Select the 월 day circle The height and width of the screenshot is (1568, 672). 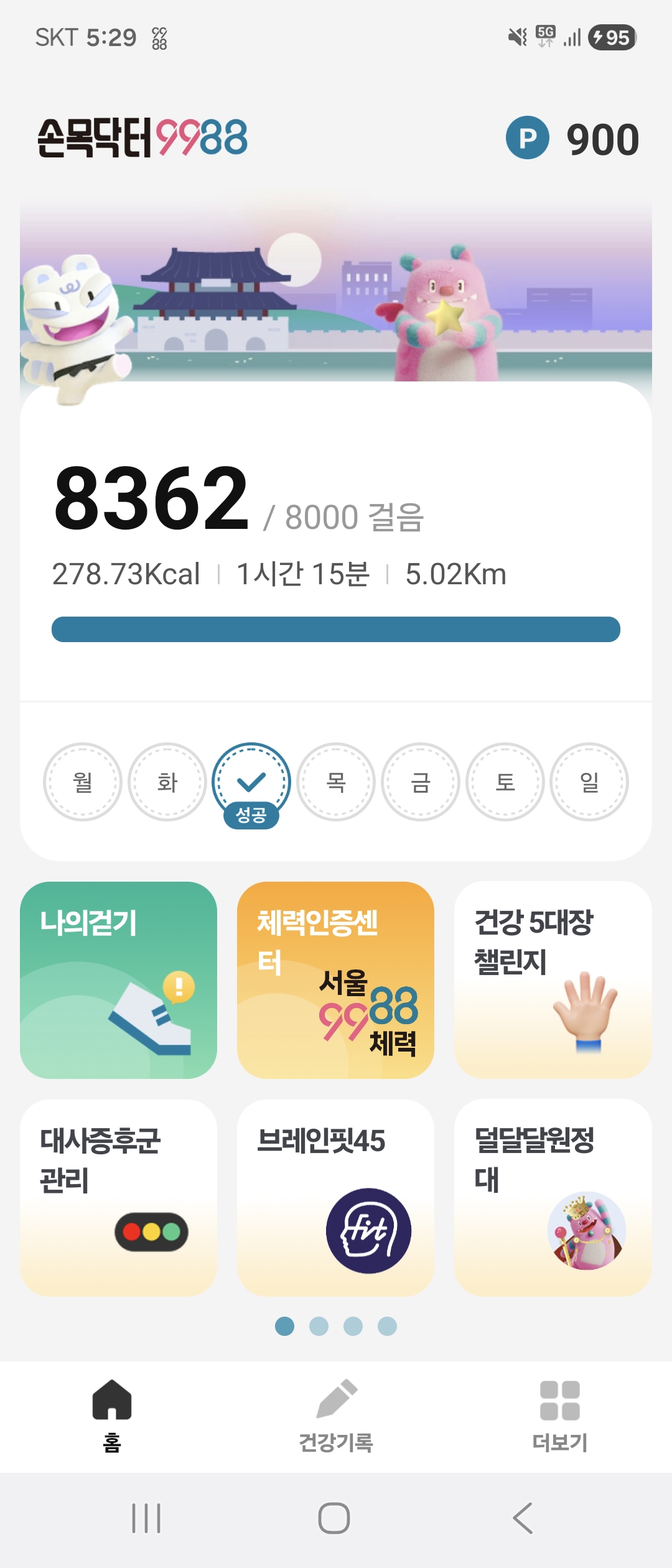[83, 782]
